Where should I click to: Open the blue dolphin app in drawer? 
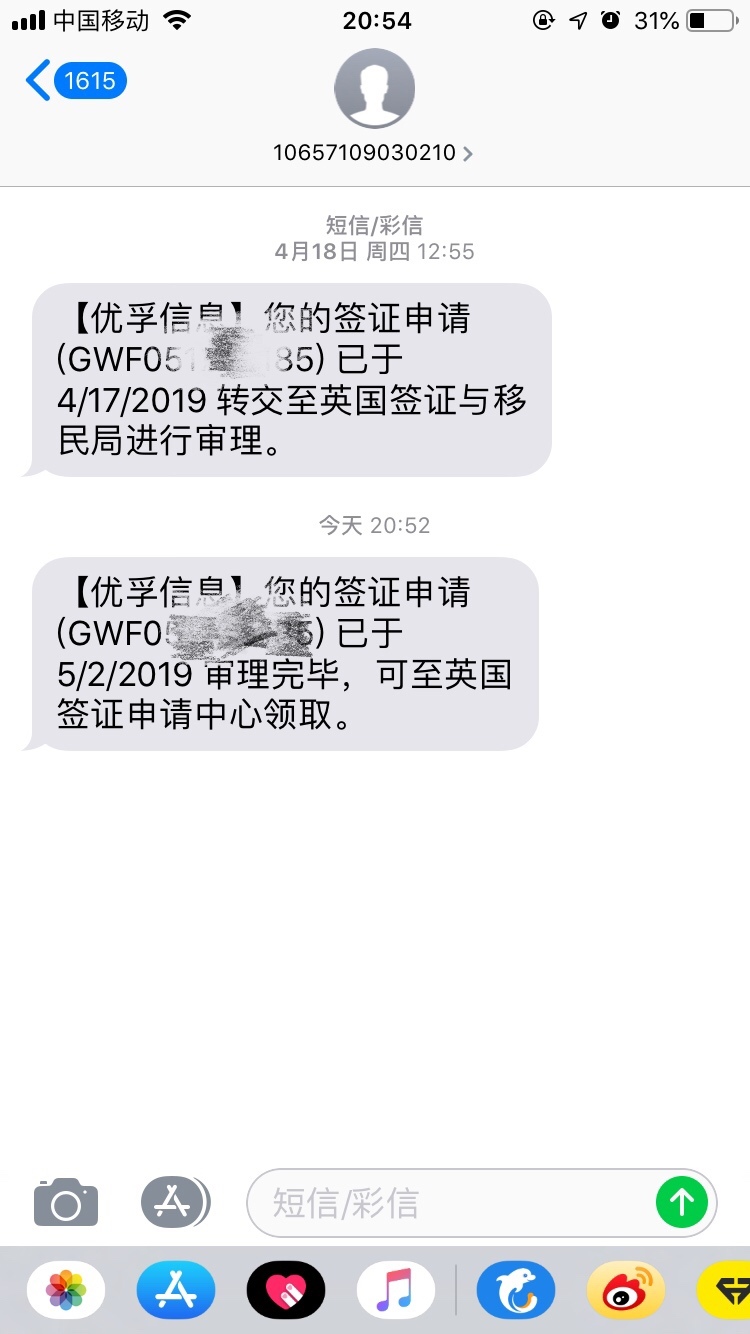point(516,1290)
